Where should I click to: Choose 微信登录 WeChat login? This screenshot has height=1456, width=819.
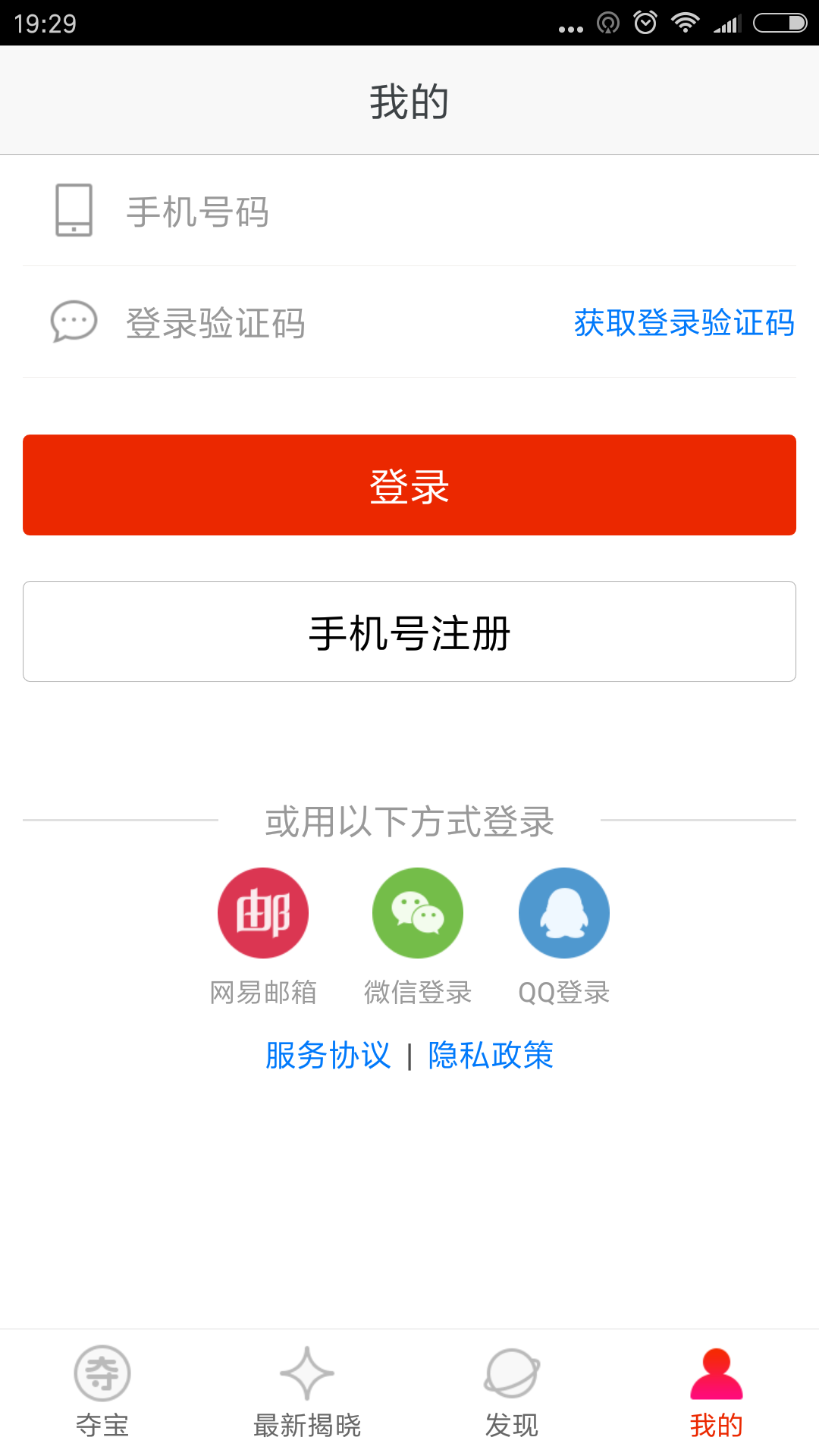tap(418, 914)
